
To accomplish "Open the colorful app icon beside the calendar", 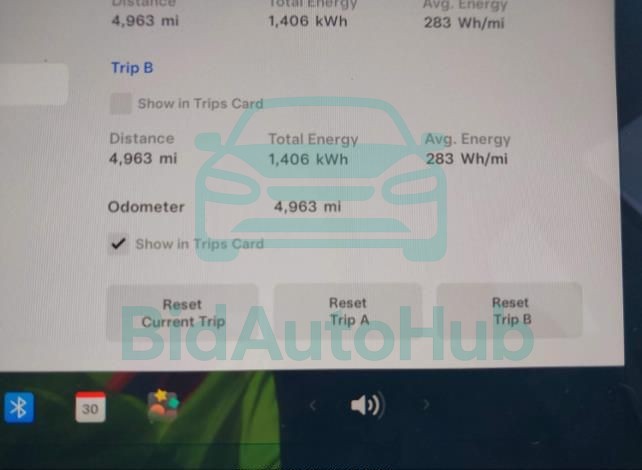I will (x=162, y=406).
